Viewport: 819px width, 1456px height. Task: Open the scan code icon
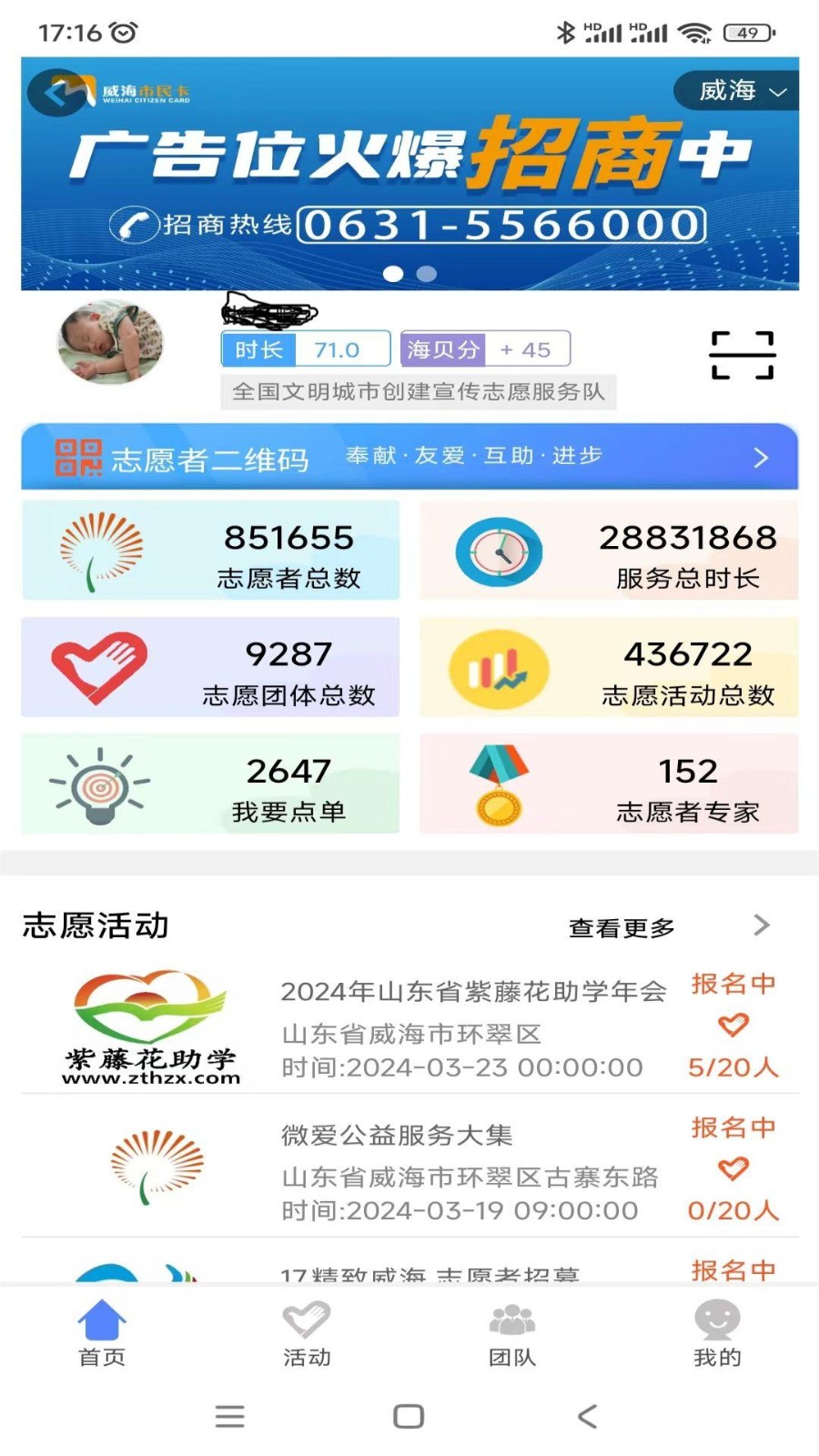742,355
